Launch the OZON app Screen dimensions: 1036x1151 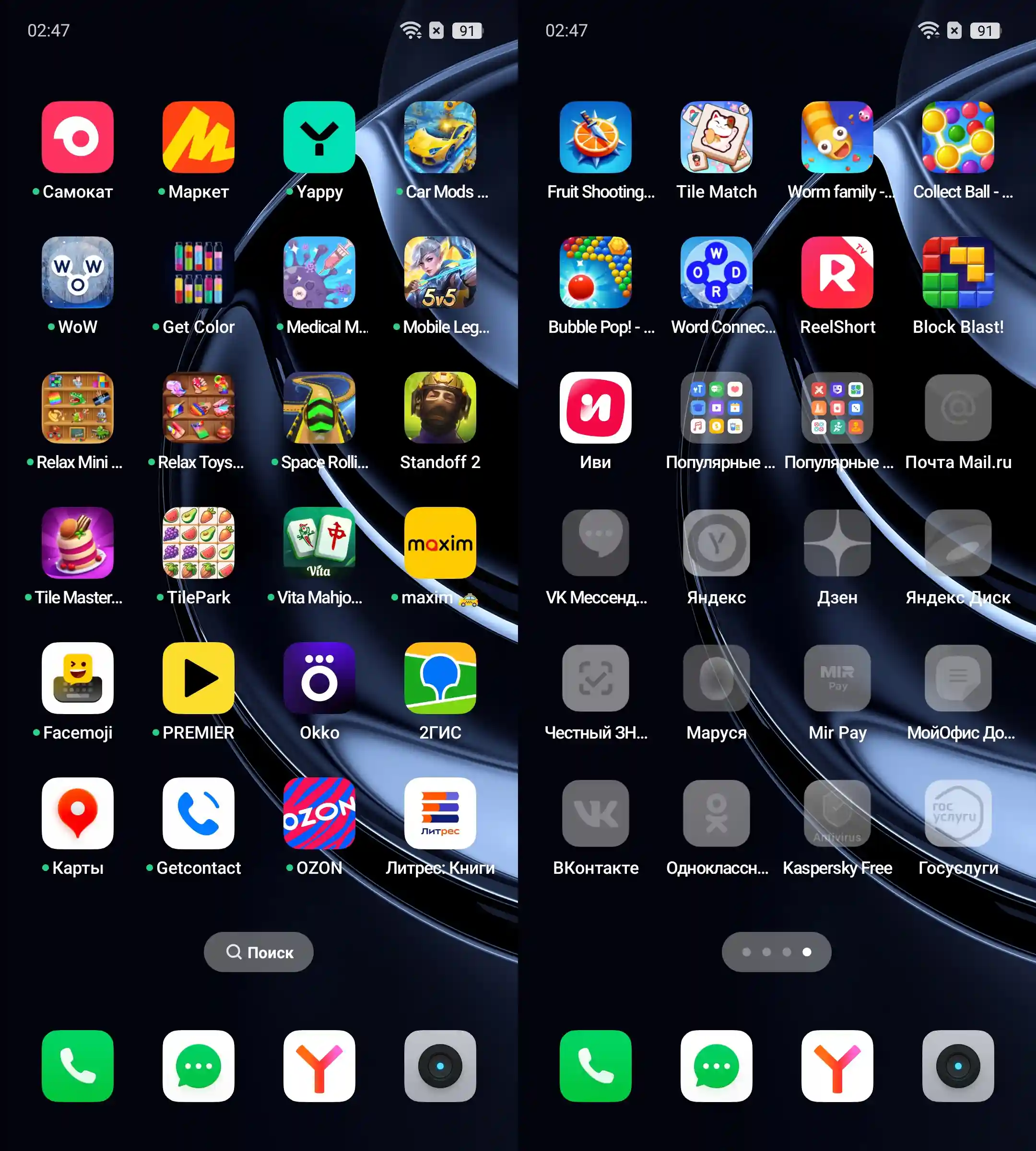point(319,813)
